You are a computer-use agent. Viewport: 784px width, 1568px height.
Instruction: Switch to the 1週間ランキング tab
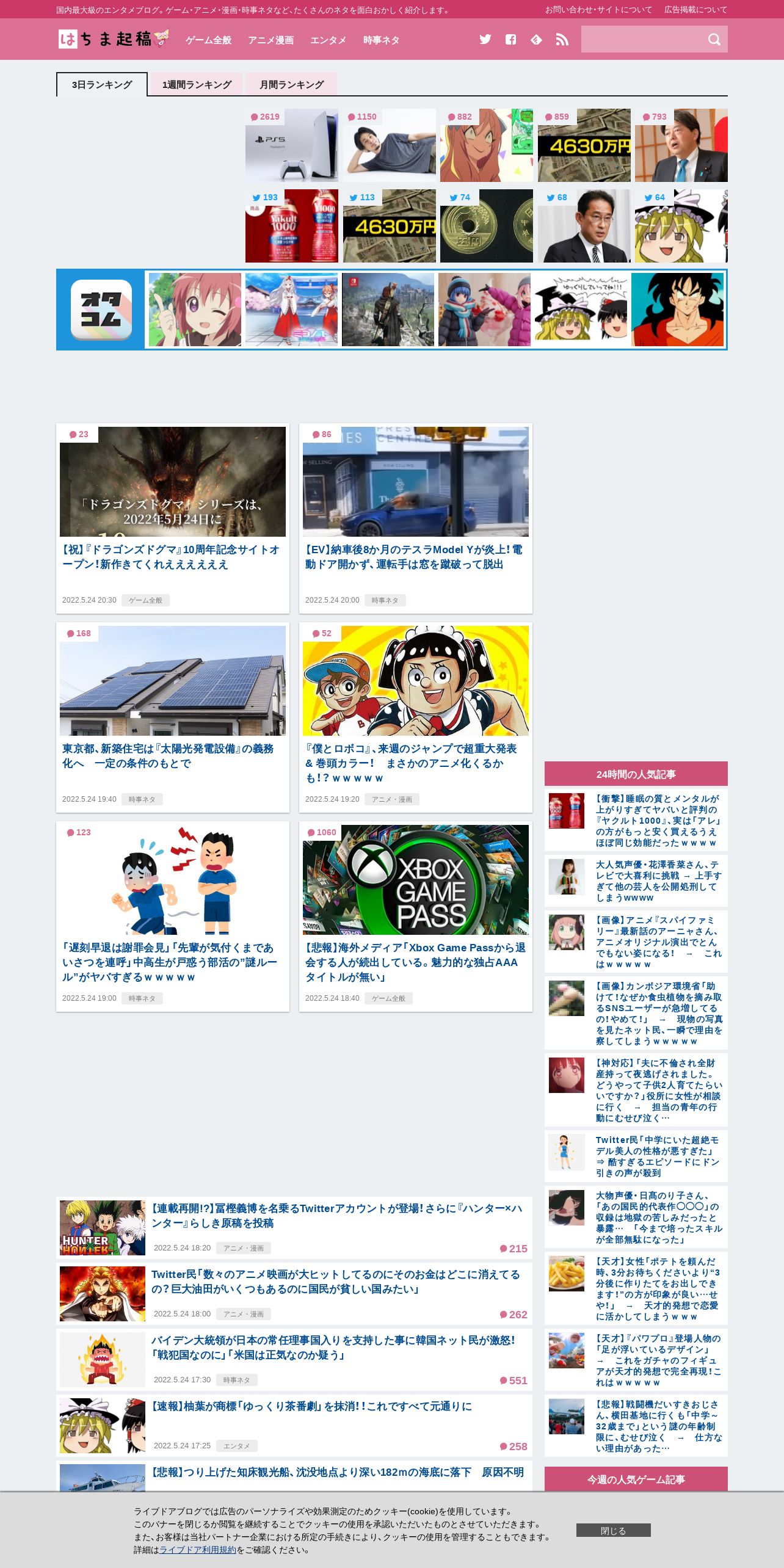[x=197, y=84]
